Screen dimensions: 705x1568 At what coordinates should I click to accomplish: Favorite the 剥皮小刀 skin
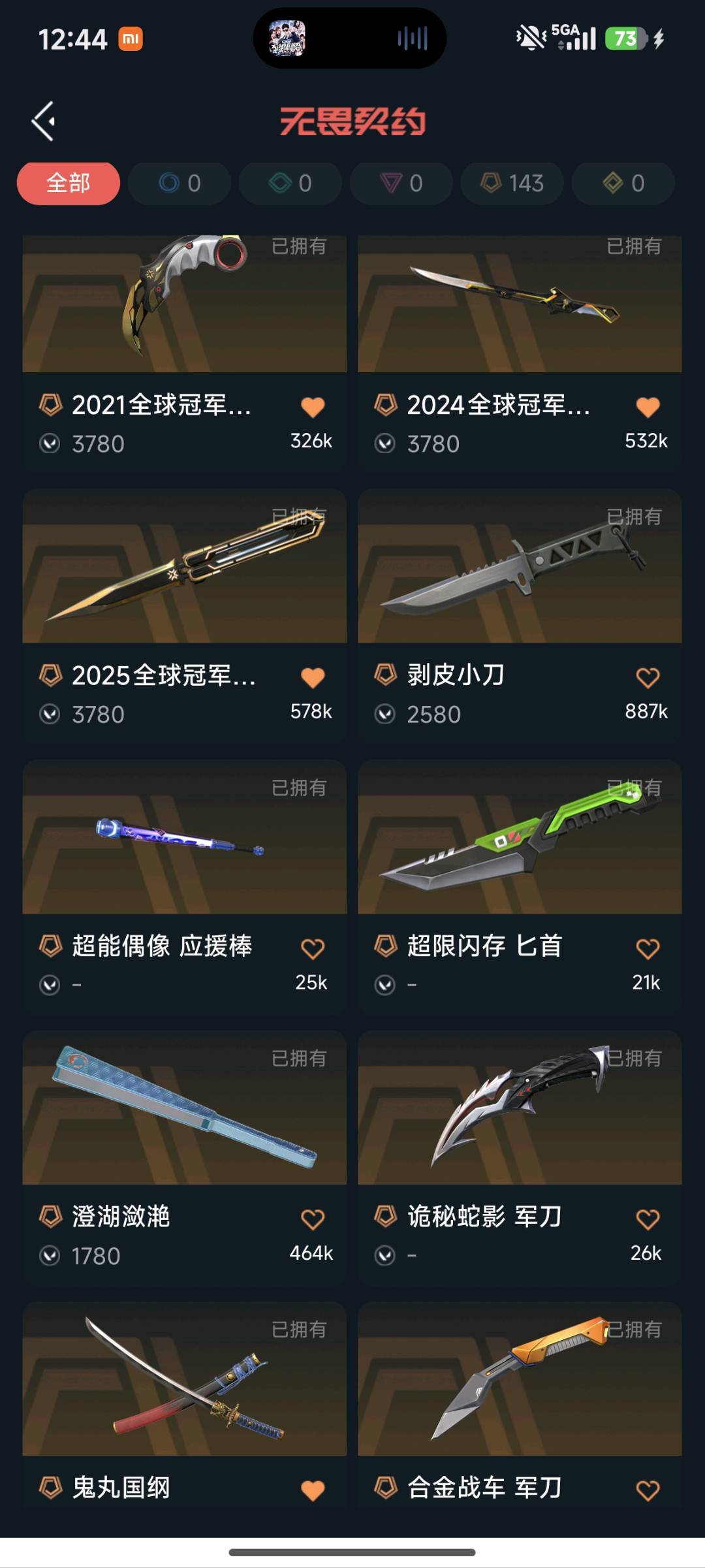pyautogui.click(x=648, y=677)
